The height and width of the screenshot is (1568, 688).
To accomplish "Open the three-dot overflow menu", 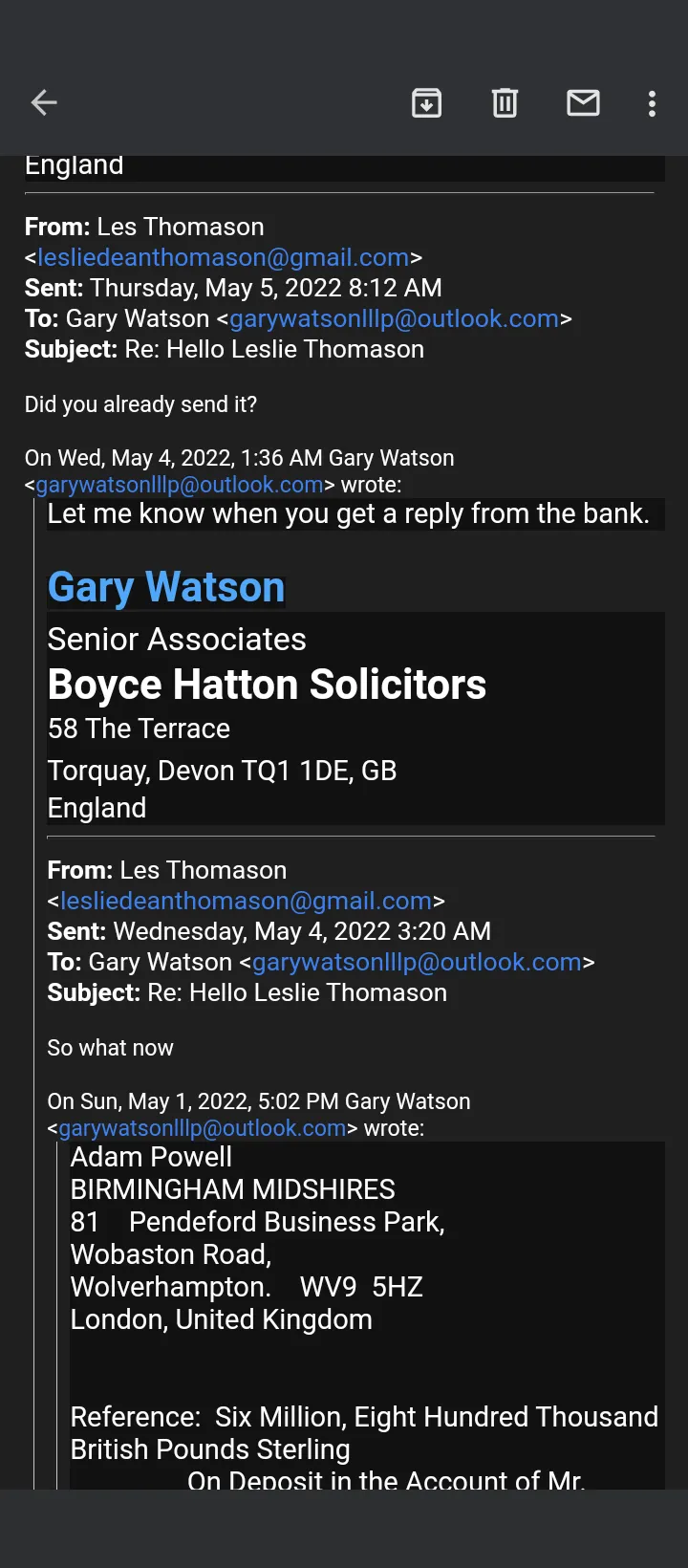I will click(652, 103).
